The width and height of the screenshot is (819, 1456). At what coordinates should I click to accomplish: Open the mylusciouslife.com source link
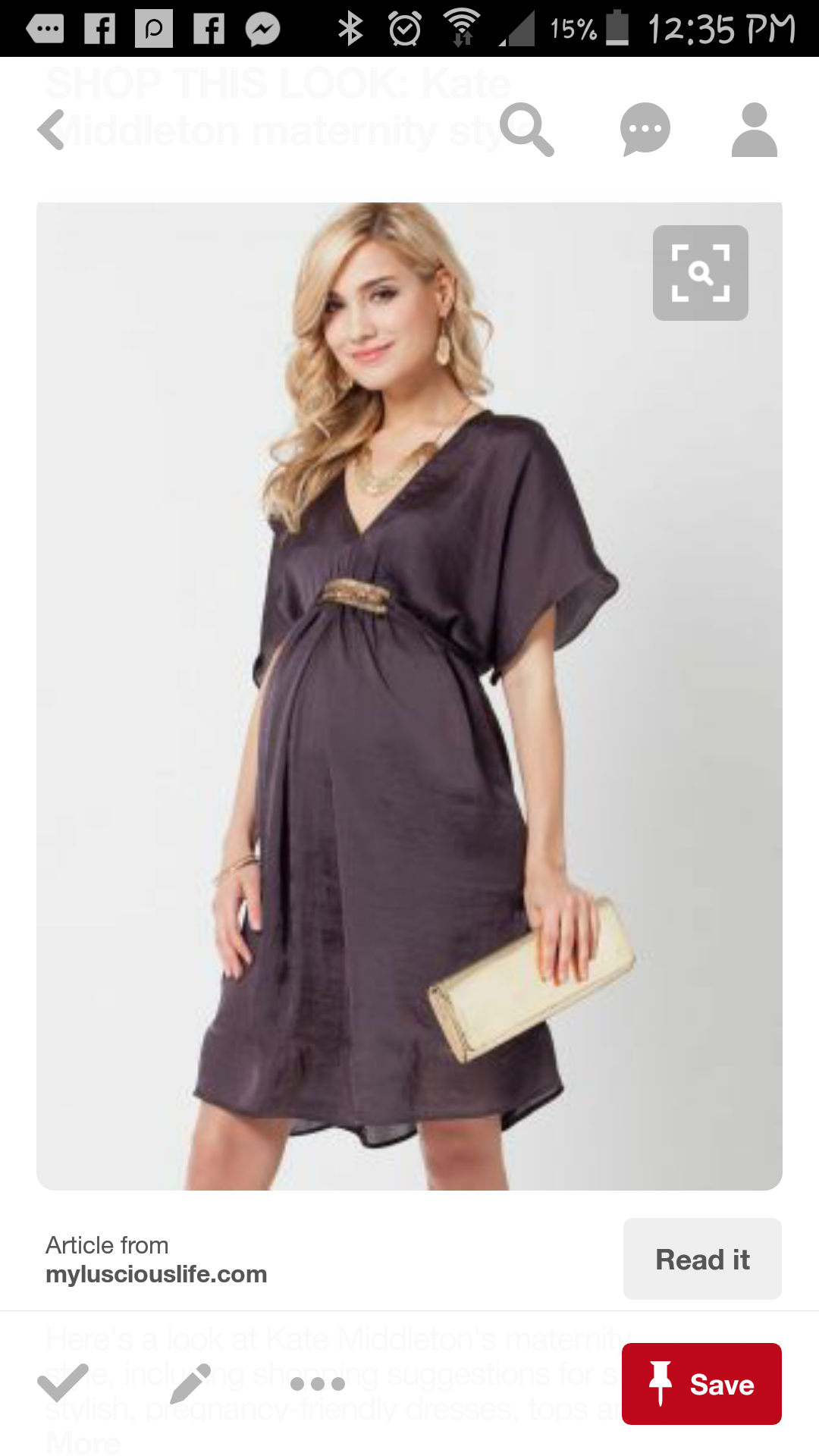click(x=156, y=1274)
